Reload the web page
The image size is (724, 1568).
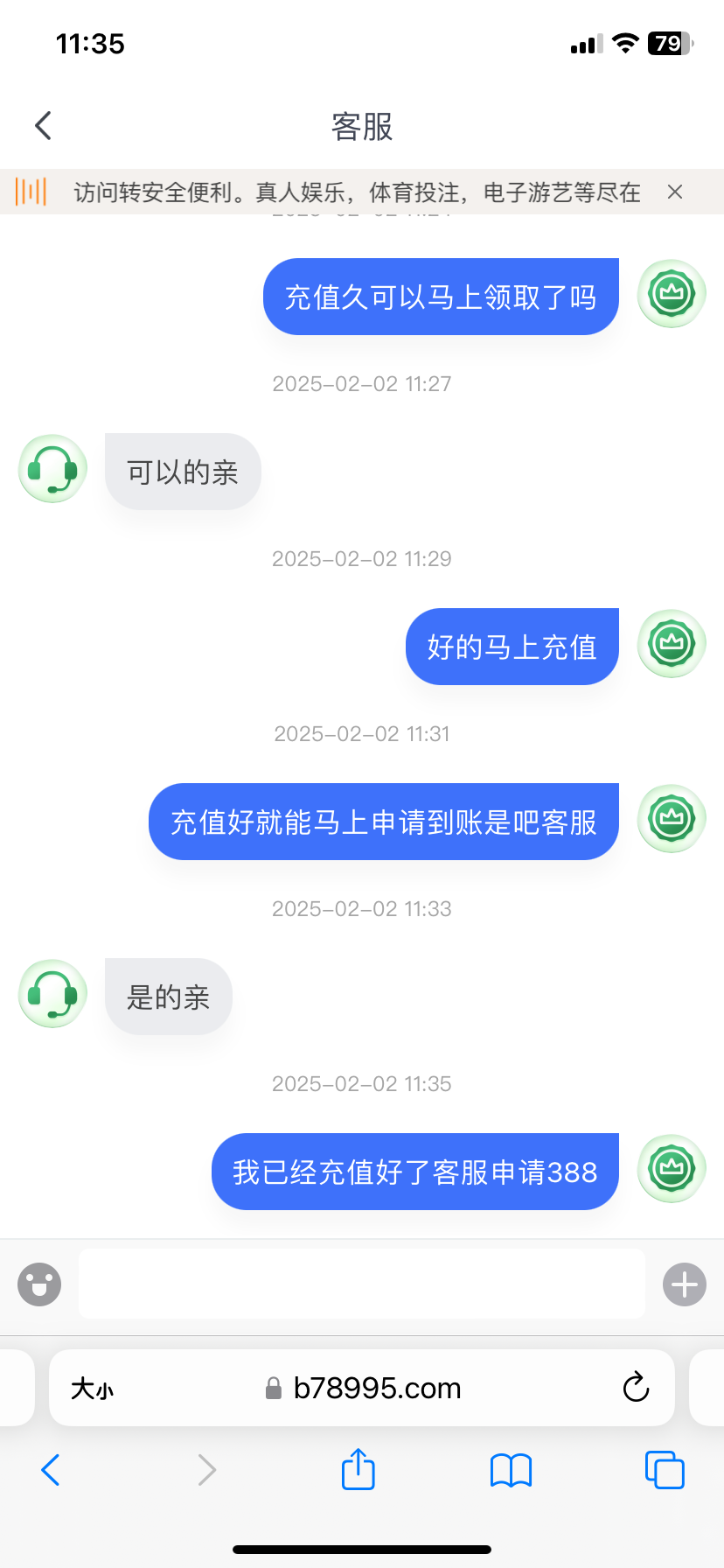pos(636,1388)
